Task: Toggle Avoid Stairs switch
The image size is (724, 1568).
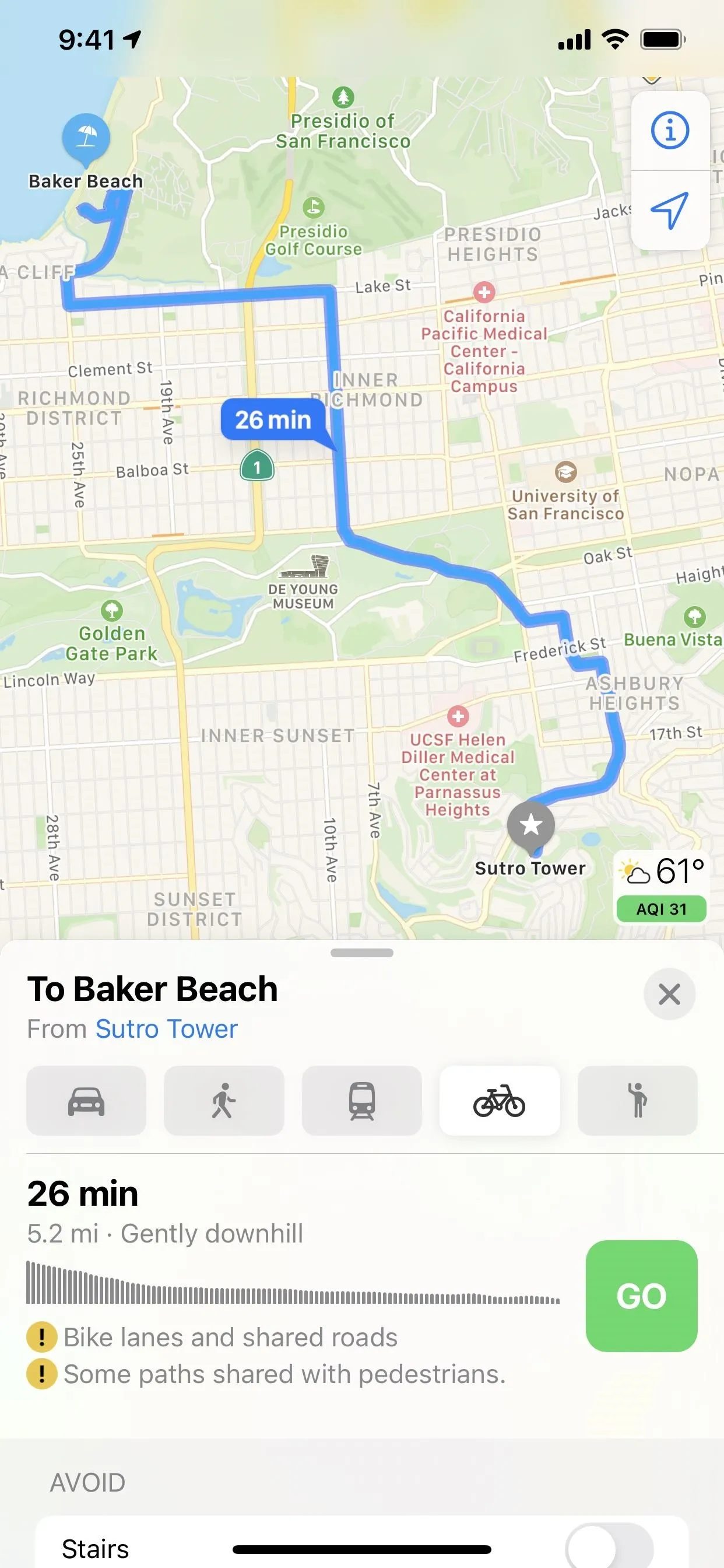Action: (x=609, y=1546)
